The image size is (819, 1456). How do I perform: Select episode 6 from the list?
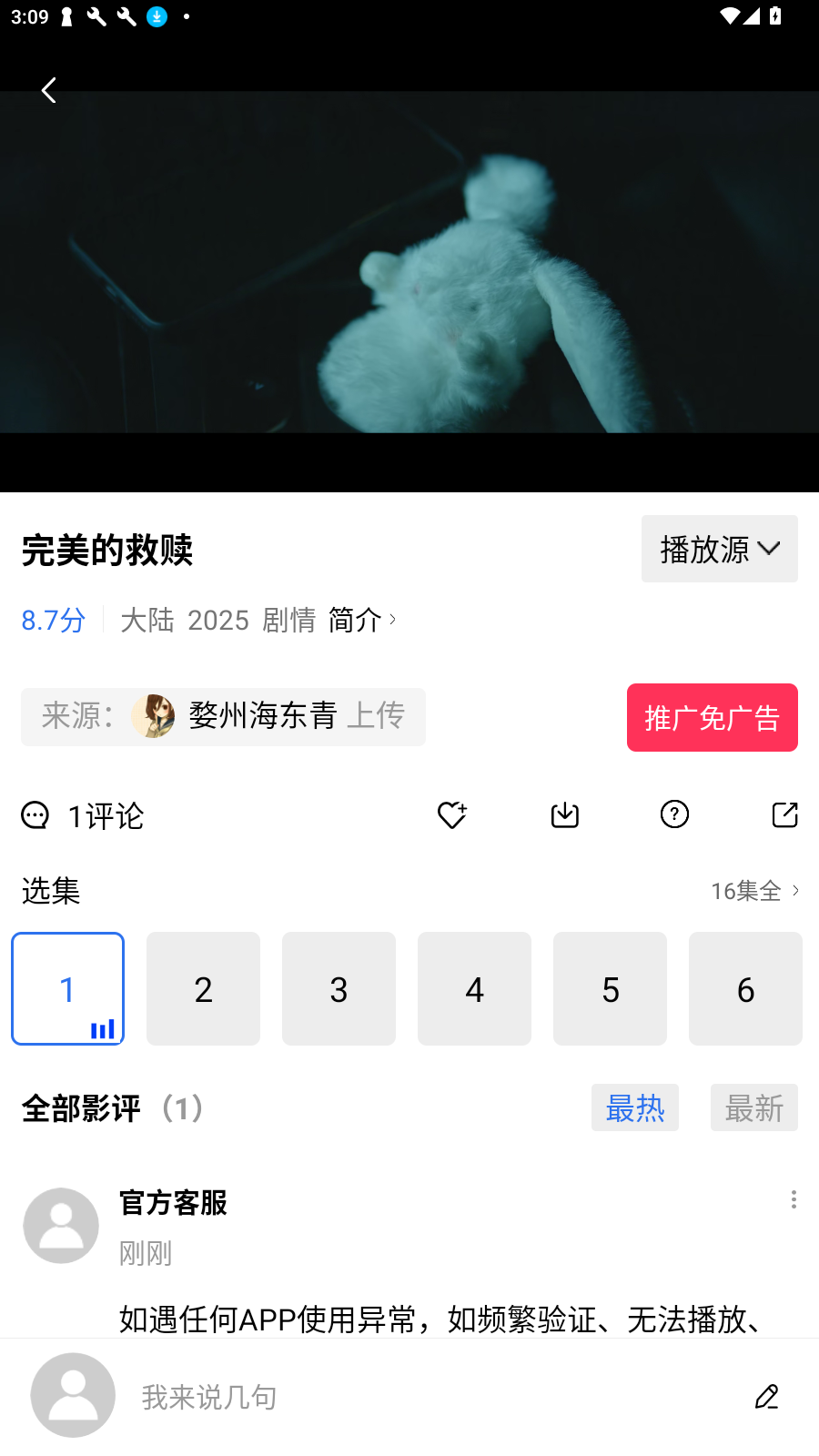pyautogui.click(x=745, y=988)
